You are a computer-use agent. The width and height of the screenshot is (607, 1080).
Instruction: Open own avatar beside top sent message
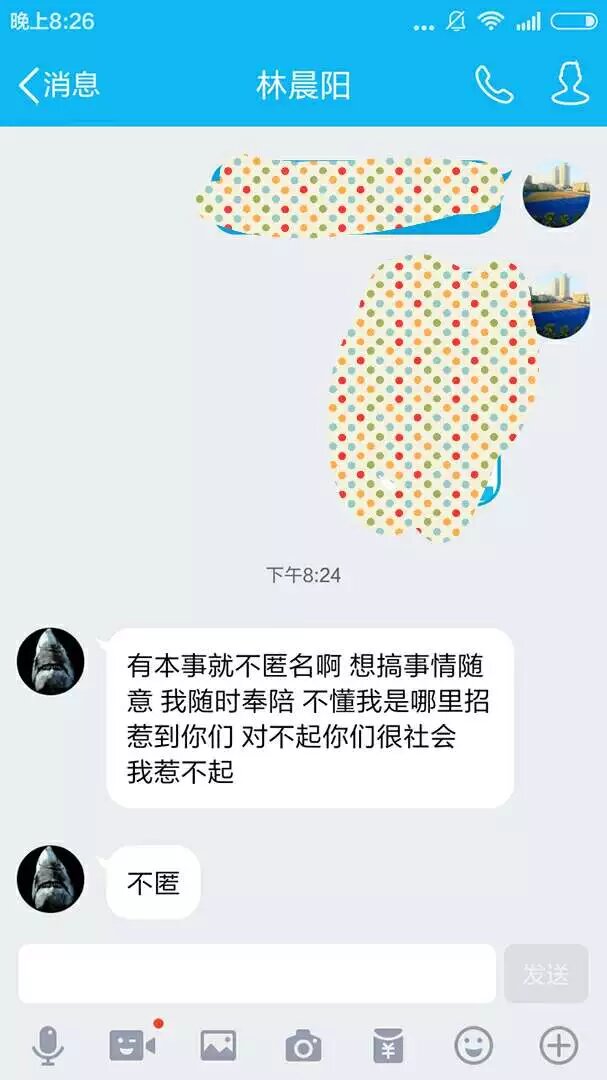coord(556,193)
